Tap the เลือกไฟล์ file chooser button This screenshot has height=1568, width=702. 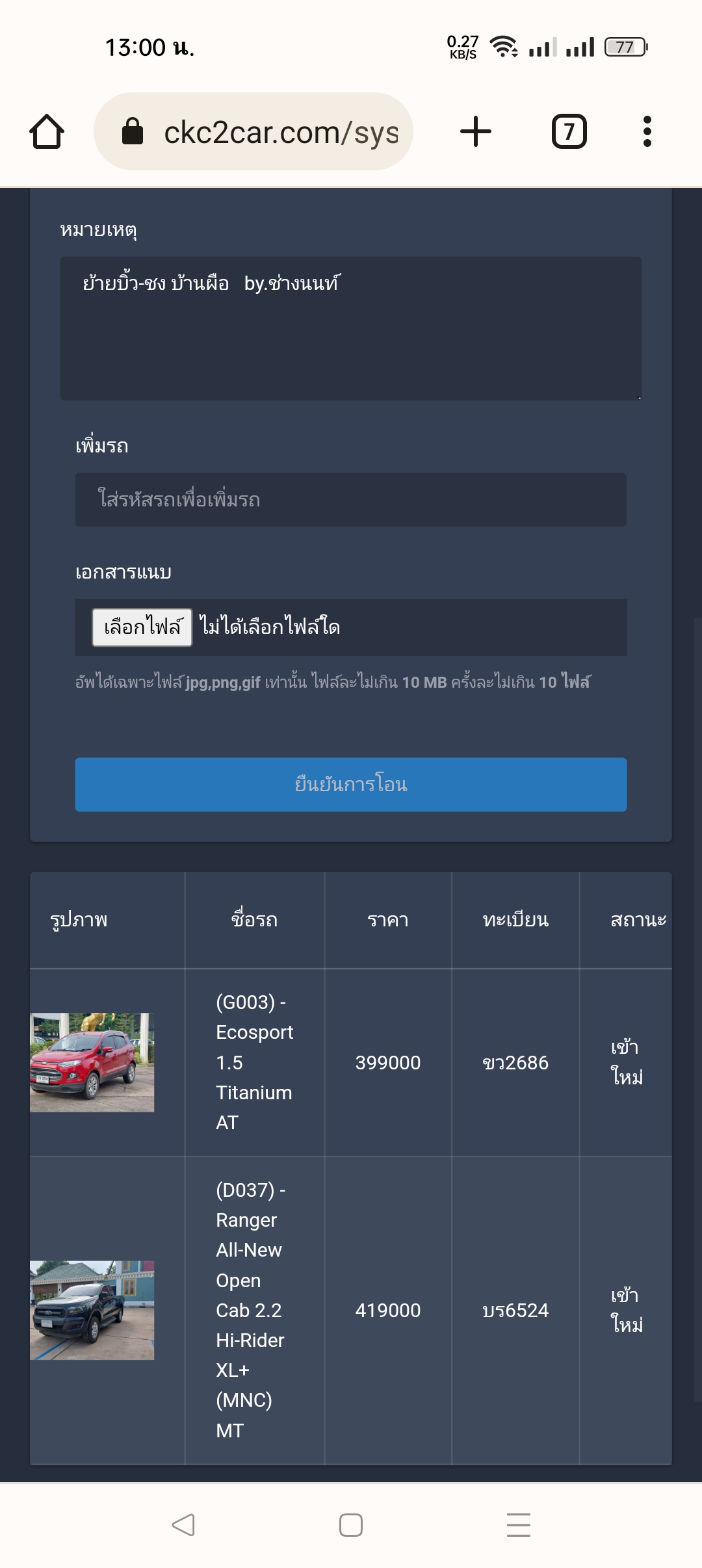tap(142, 627)
